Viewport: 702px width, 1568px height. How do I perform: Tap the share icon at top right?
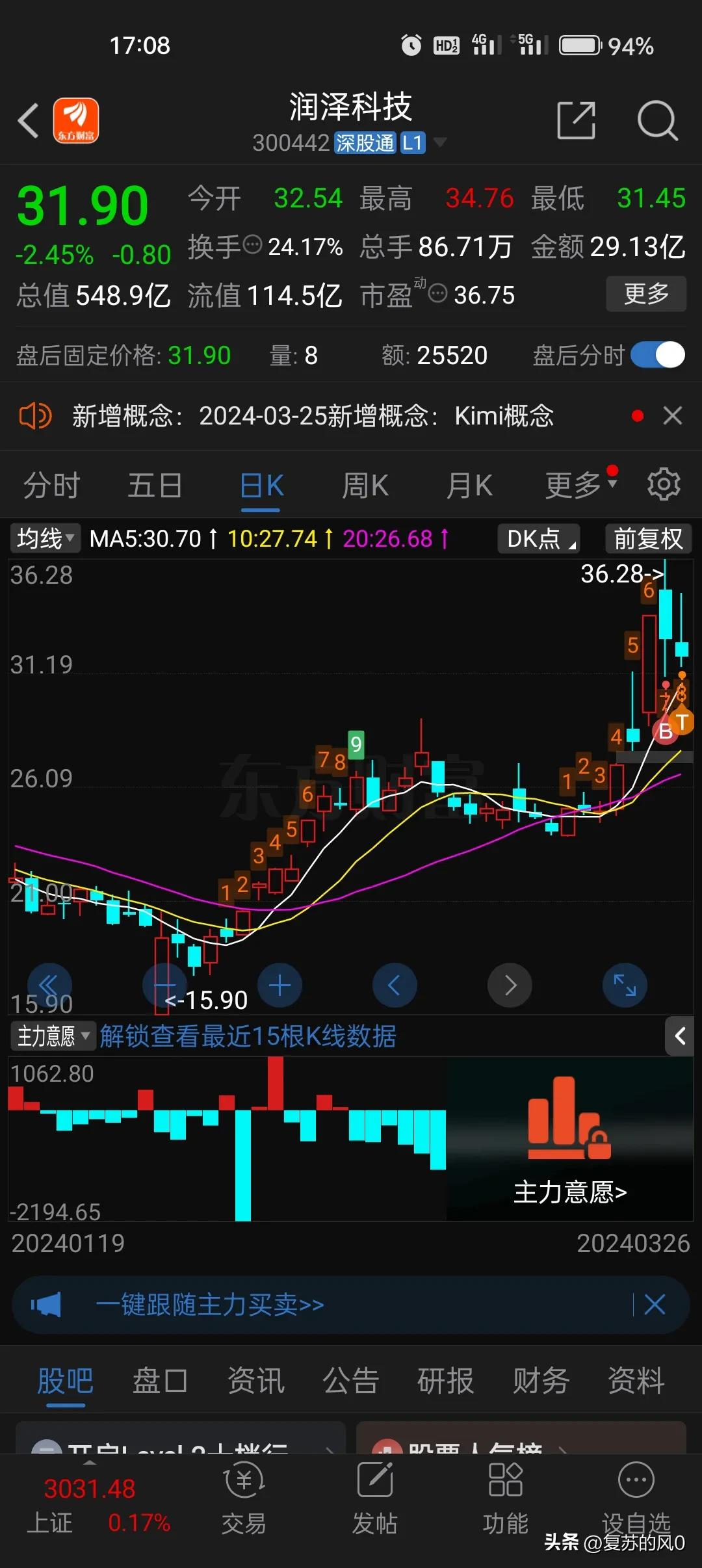[x=576, y=121]
